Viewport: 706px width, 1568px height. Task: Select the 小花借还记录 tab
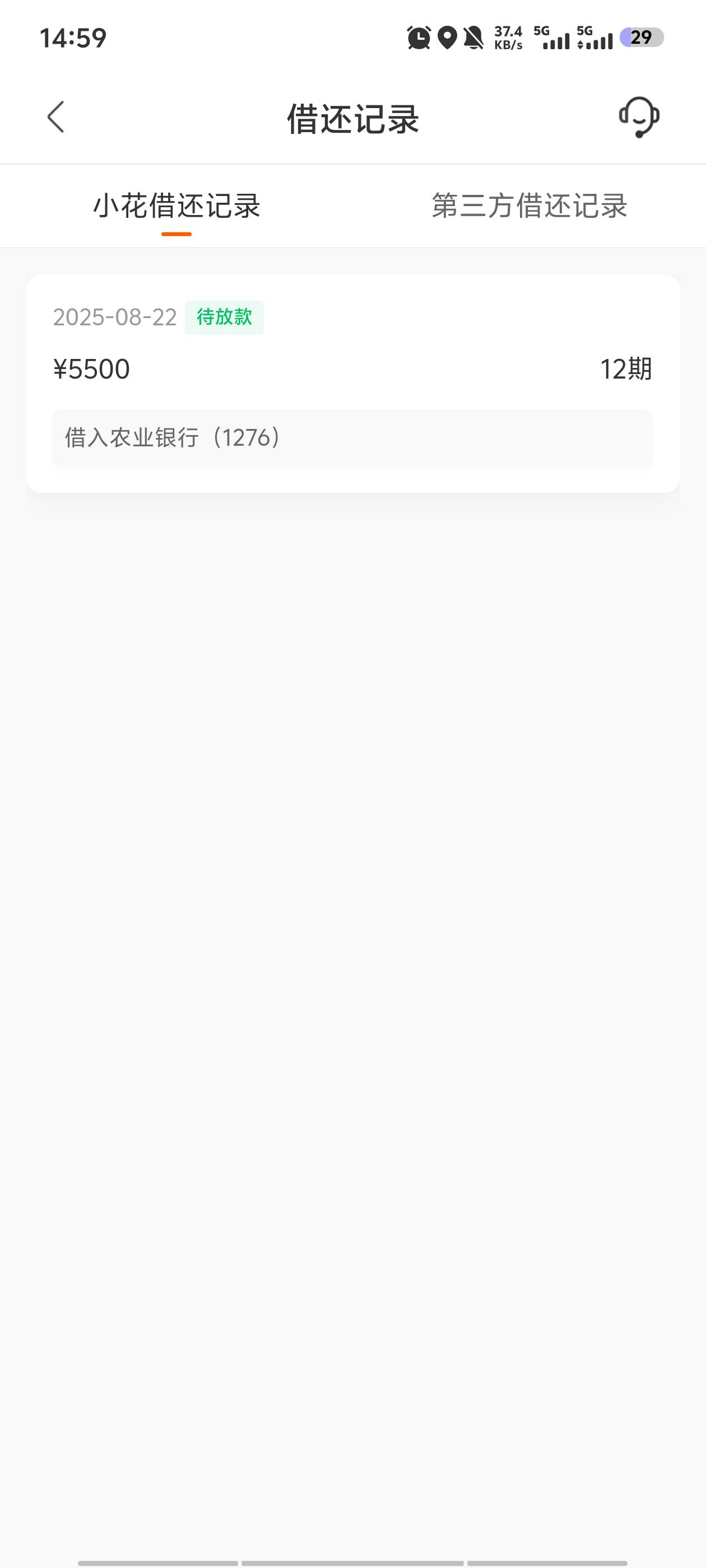tap(176, 206)
